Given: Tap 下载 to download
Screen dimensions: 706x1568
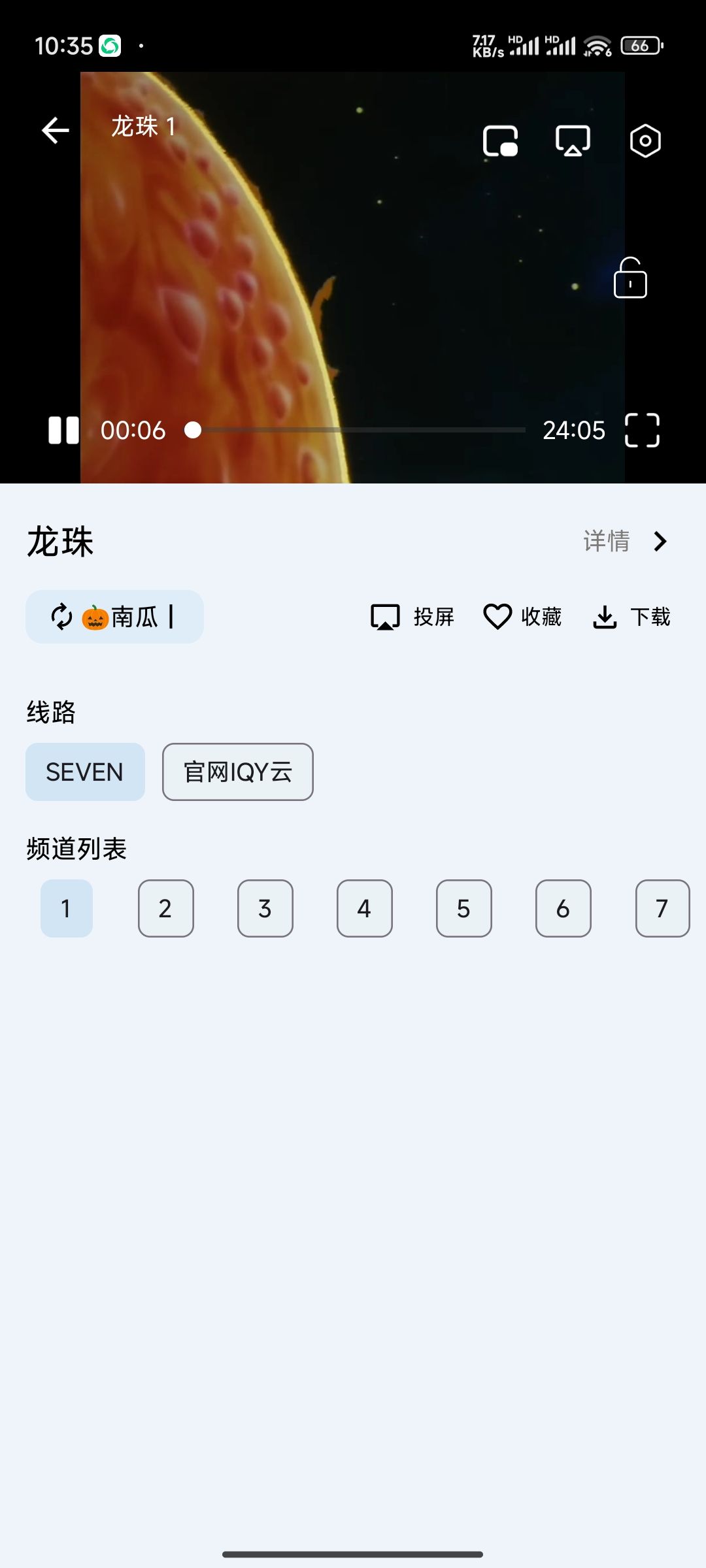Looking at the screenshot, I should (x=631, y=617).
